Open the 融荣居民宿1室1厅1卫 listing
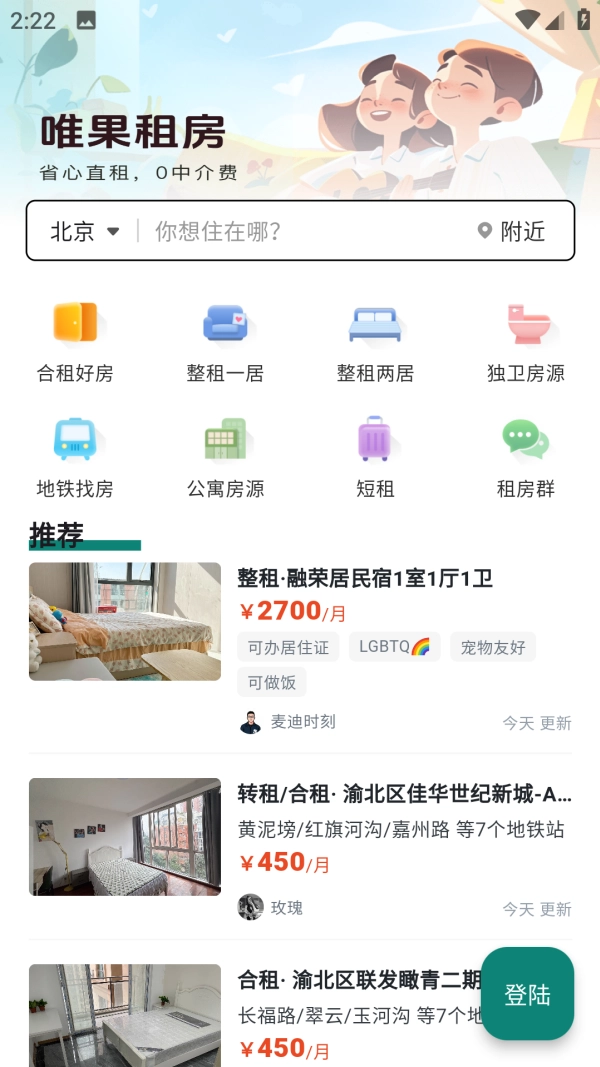The height and width of the screenshot is (1067, 600). point(365,578)
